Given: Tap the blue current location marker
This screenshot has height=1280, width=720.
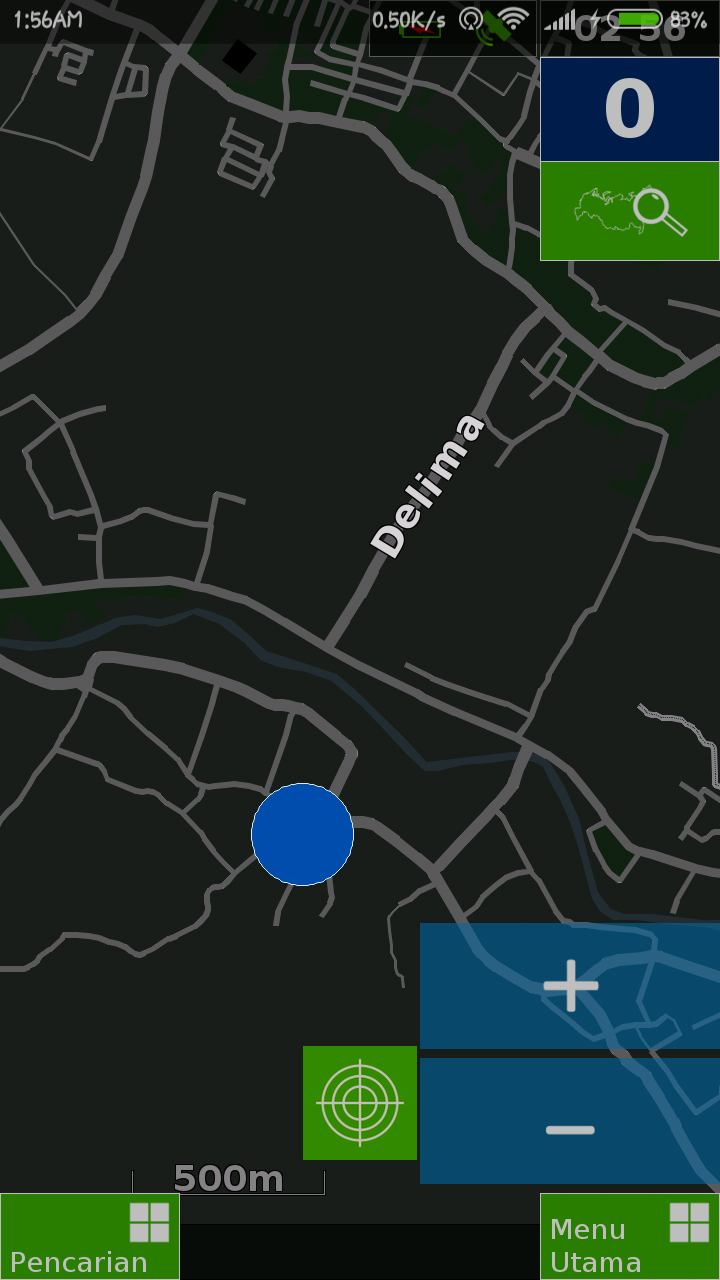Looking at the screenshot, I should point(302,834).
